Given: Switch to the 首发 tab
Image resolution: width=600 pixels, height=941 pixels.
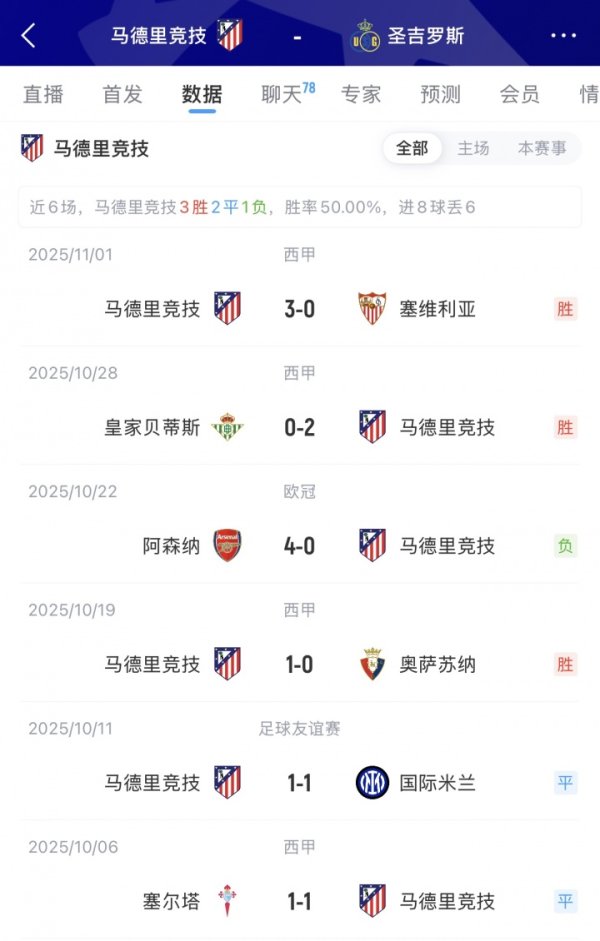Looking at the screenshot, I should [x=122, y=95].
